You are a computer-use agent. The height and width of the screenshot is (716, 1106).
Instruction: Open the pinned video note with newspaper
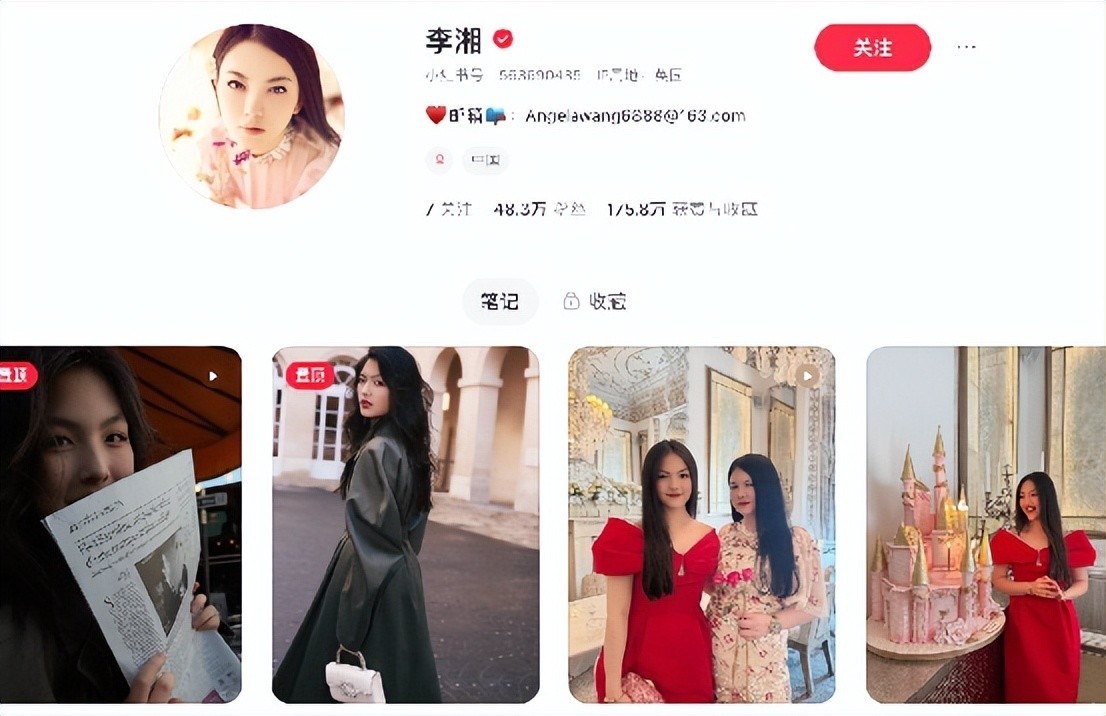point(121,524)
